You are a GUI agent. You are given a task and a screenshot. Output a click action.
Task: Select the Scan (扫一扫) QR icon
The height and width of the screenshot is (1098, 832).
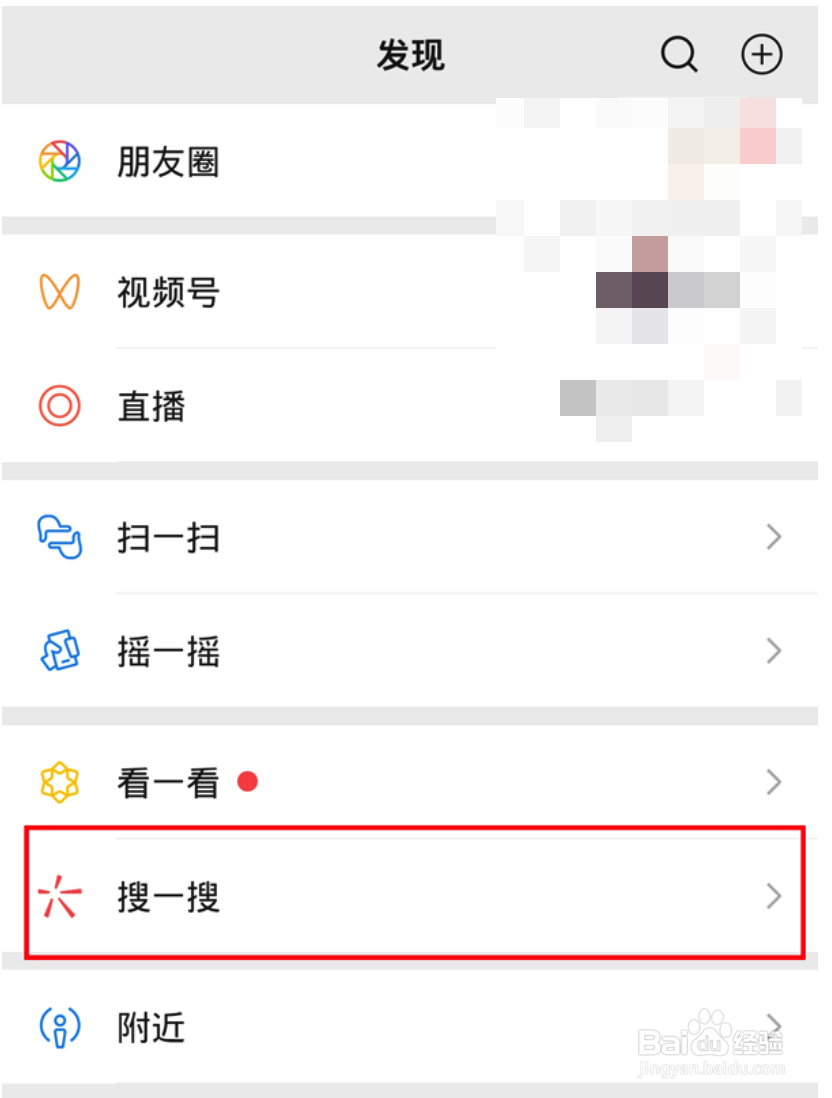point(58,537)
